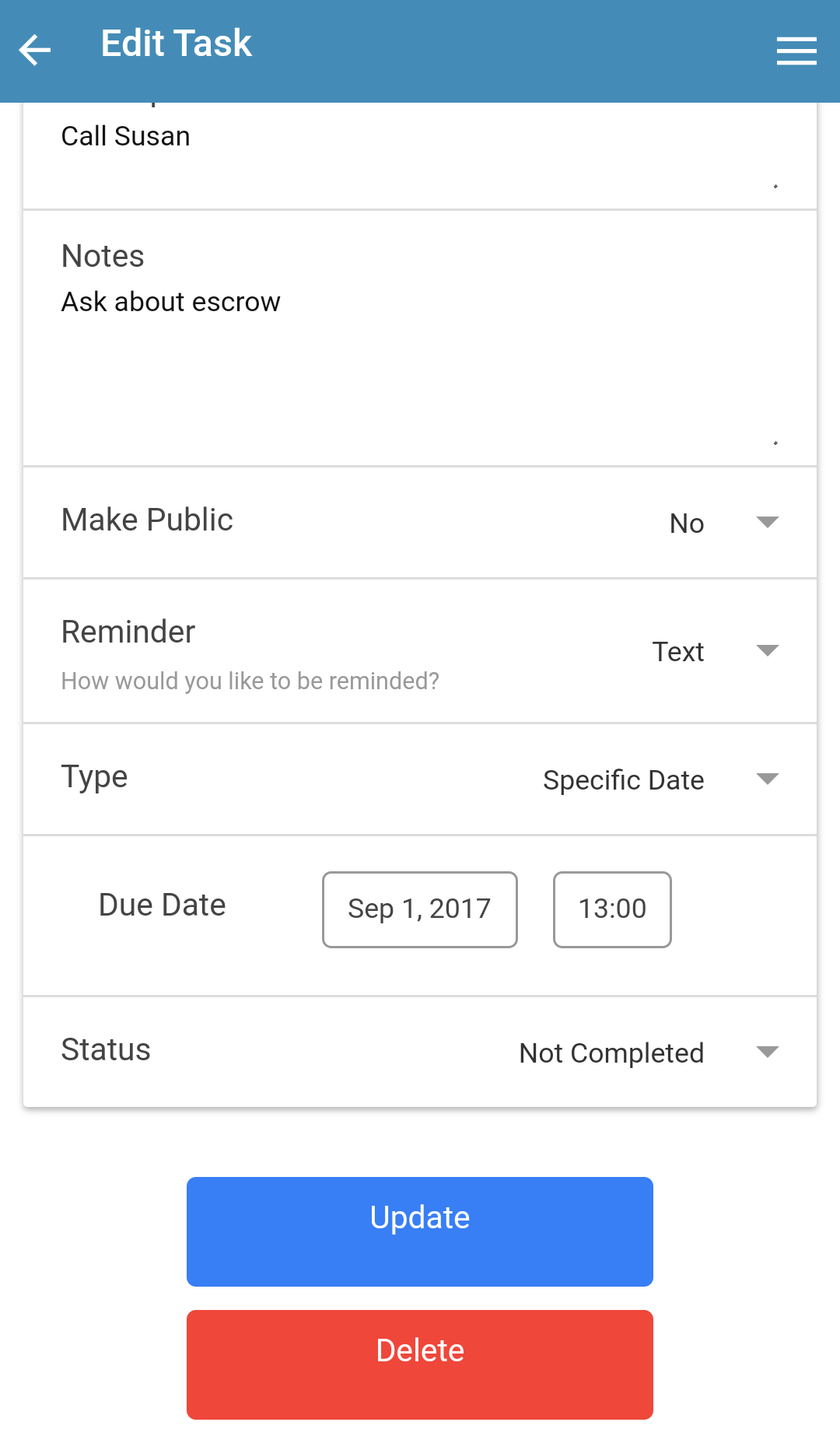Open the Reminder dropdown showing Text
The width and height of the screenshot is (840, 1436).
(768, 650)
